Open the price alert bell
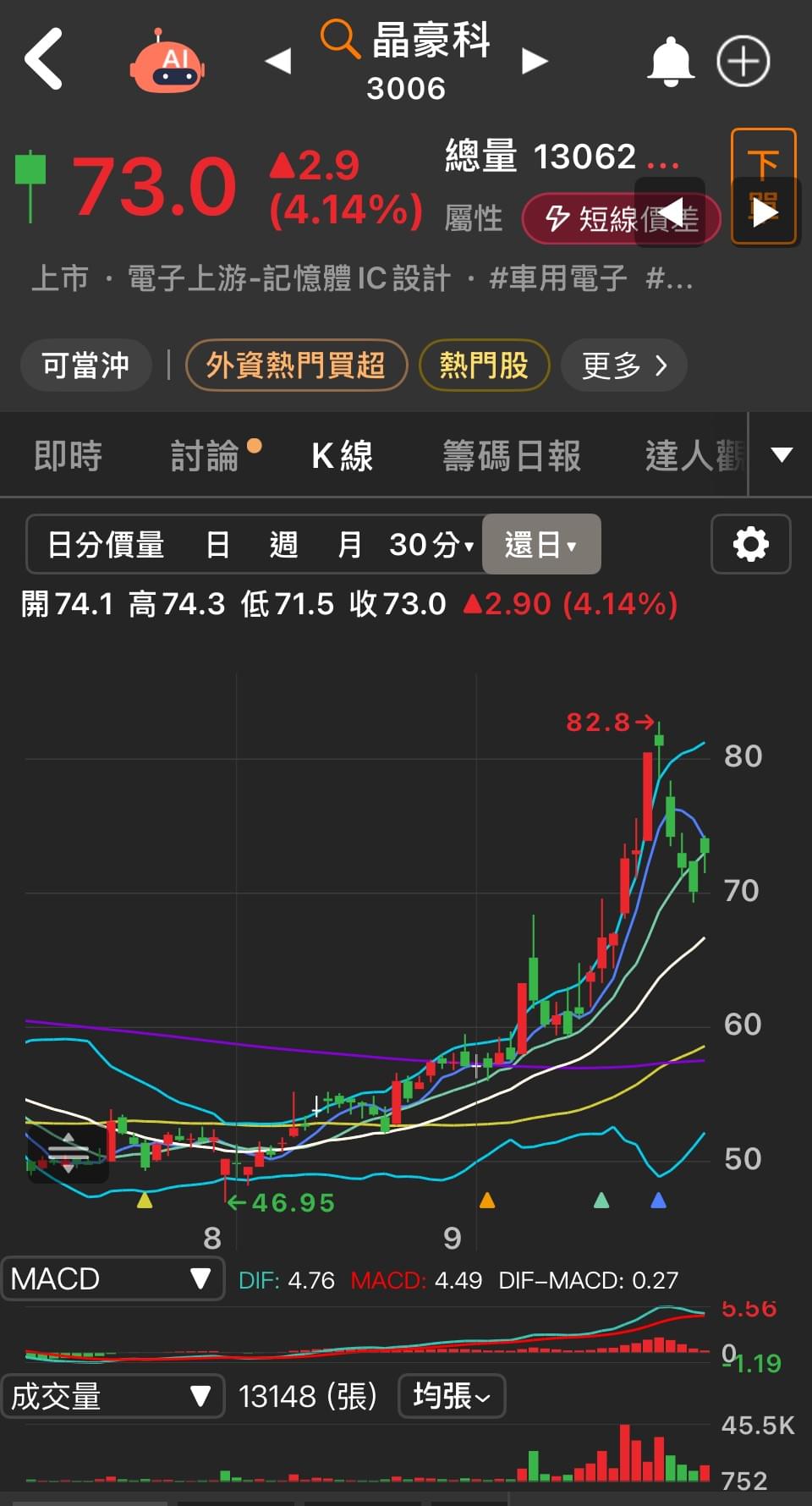 tap(670, 61)
